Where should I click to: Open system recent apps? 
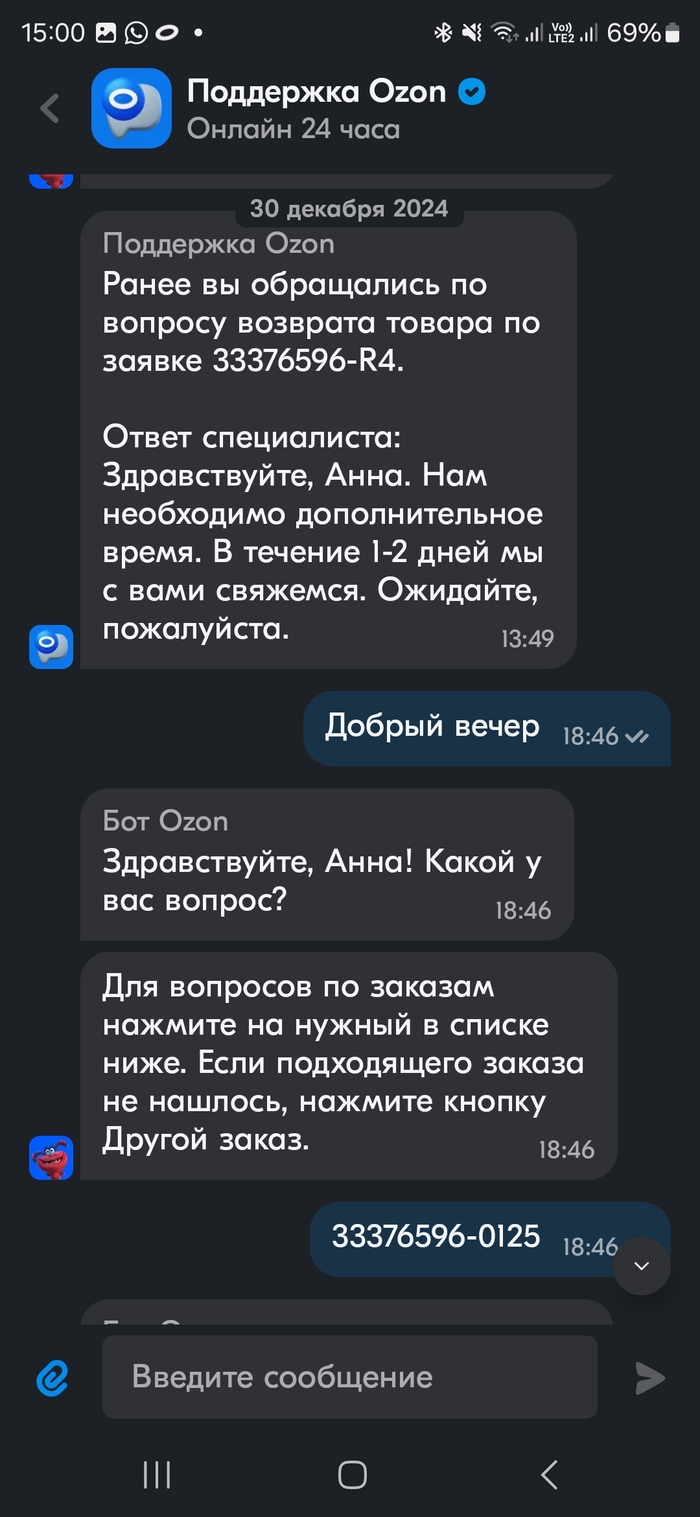click(156, 1474)
